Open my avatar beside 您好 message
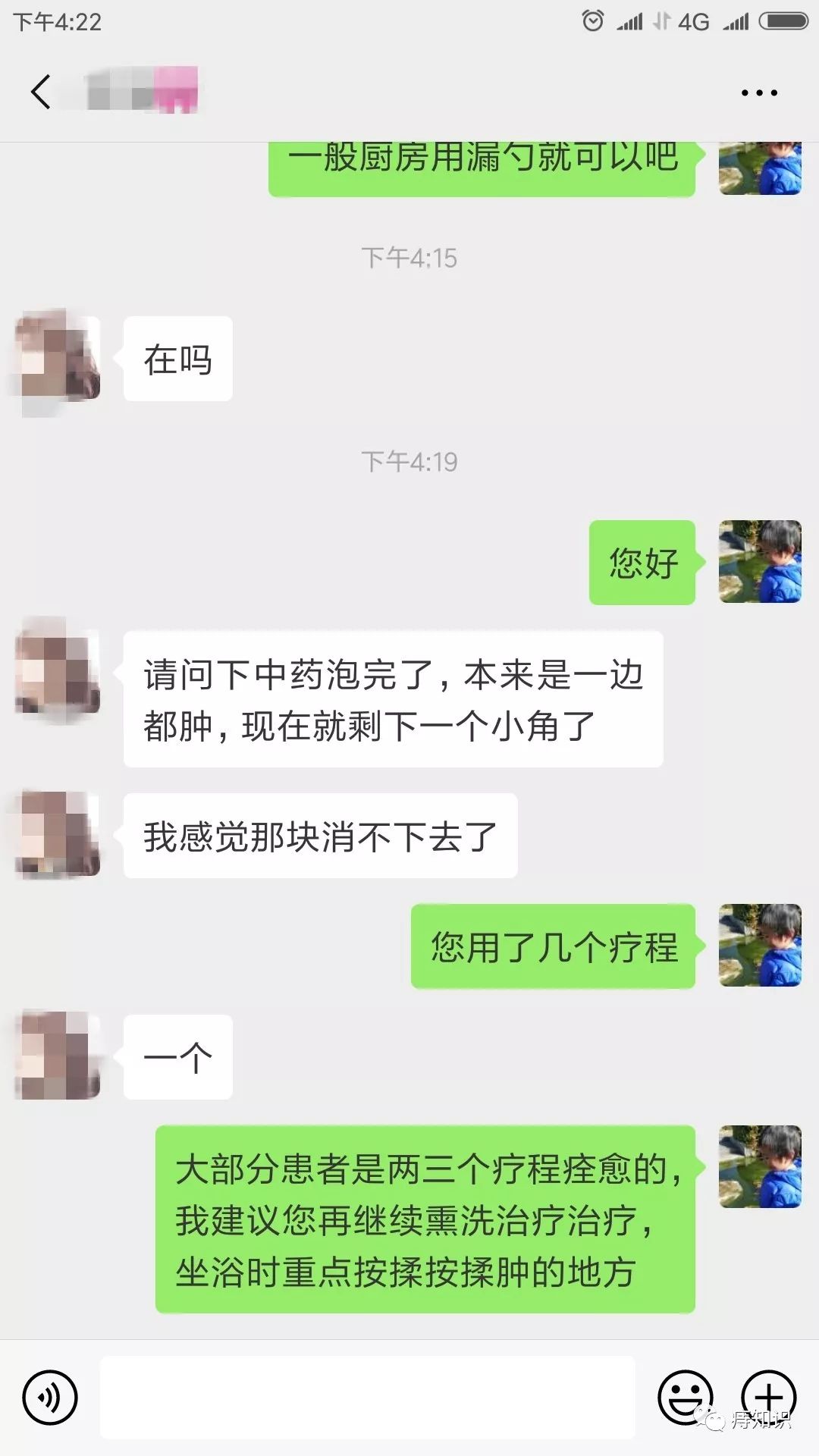 [760, 562]
